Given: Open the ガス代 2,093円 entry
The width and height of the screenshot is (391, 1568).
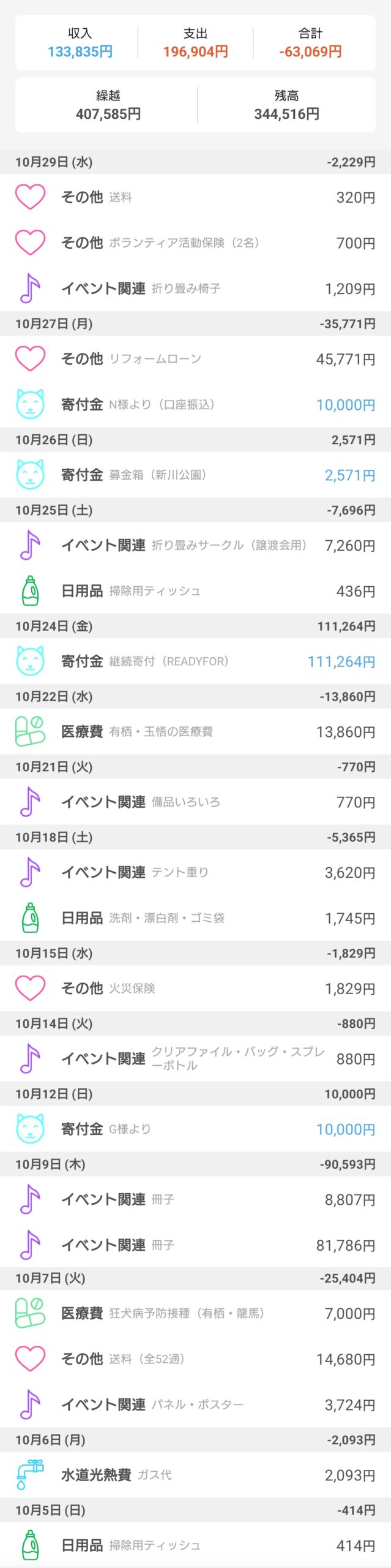Looking at the screenshot, I should 195,1475.
